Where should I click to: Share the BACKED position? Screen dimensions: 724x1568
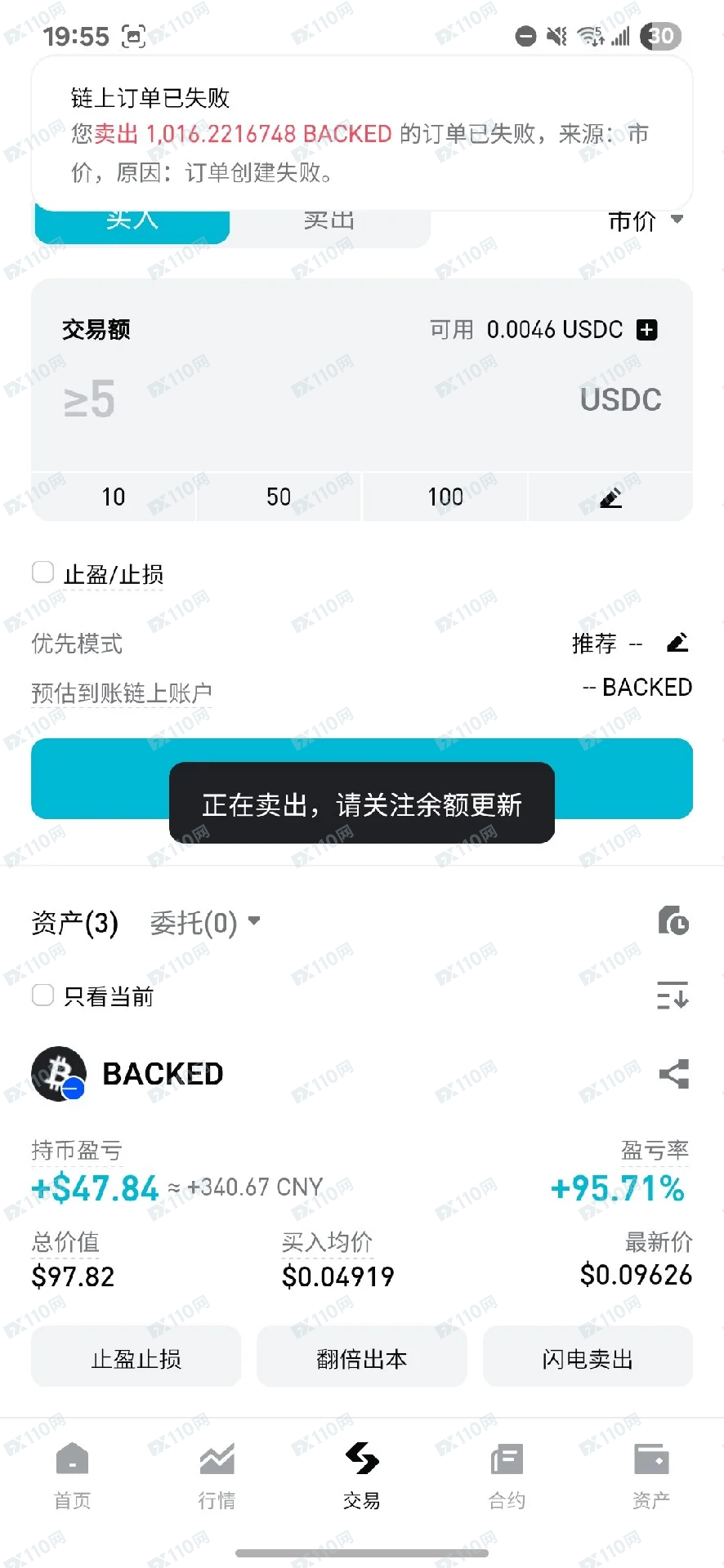(x=674, y=1074)
